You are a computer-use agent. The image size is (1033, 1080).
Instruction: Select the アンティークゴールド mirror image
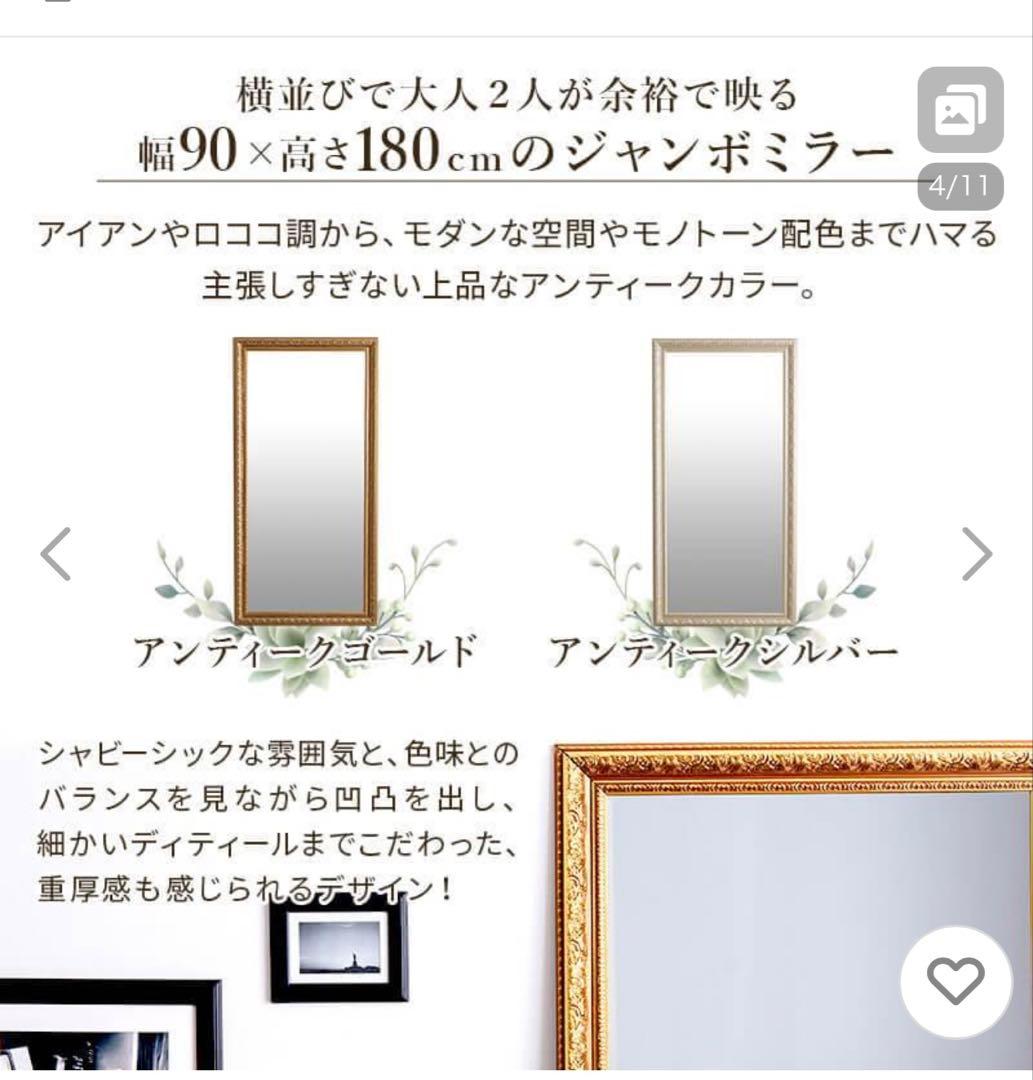305,480
